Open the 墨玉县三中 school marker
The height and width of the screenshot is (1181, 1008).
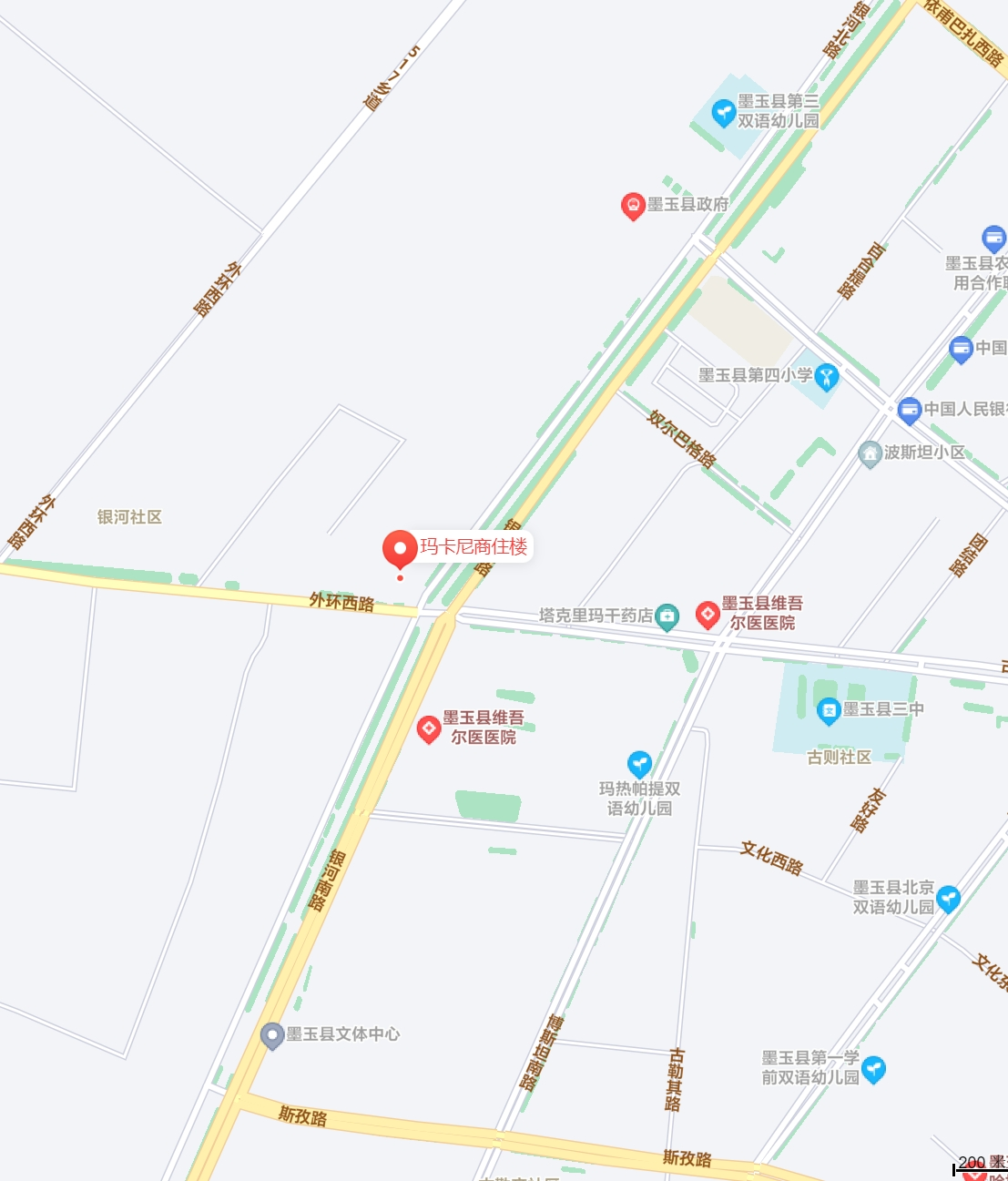tap(829, 710)
